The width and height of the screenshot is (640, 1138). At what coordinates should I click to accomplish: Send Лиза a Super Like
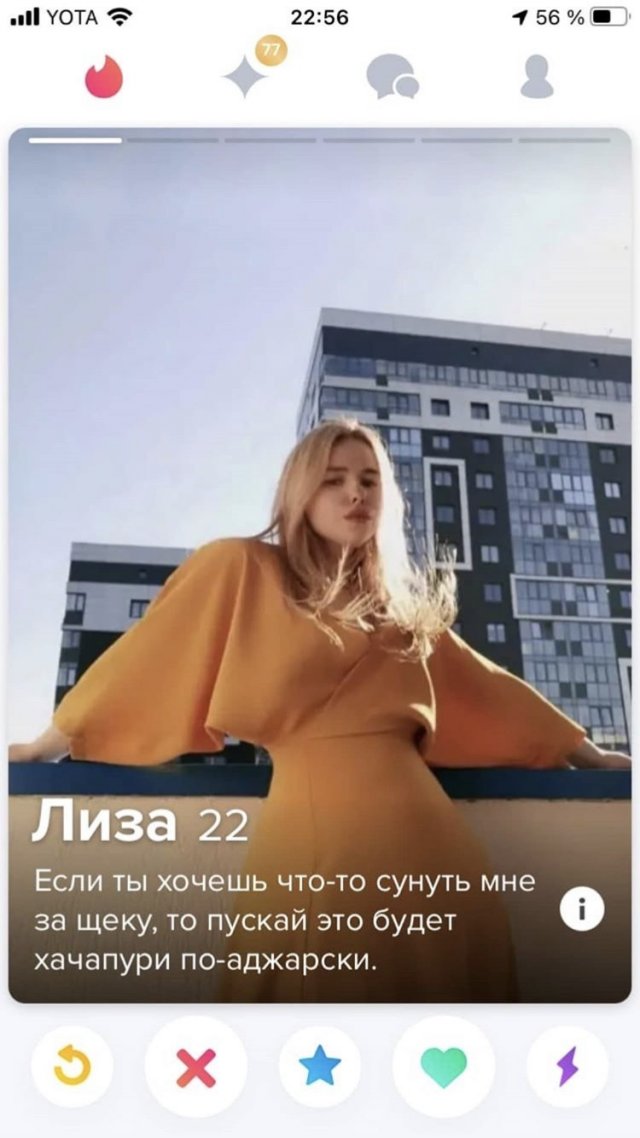coord(320,1067)
